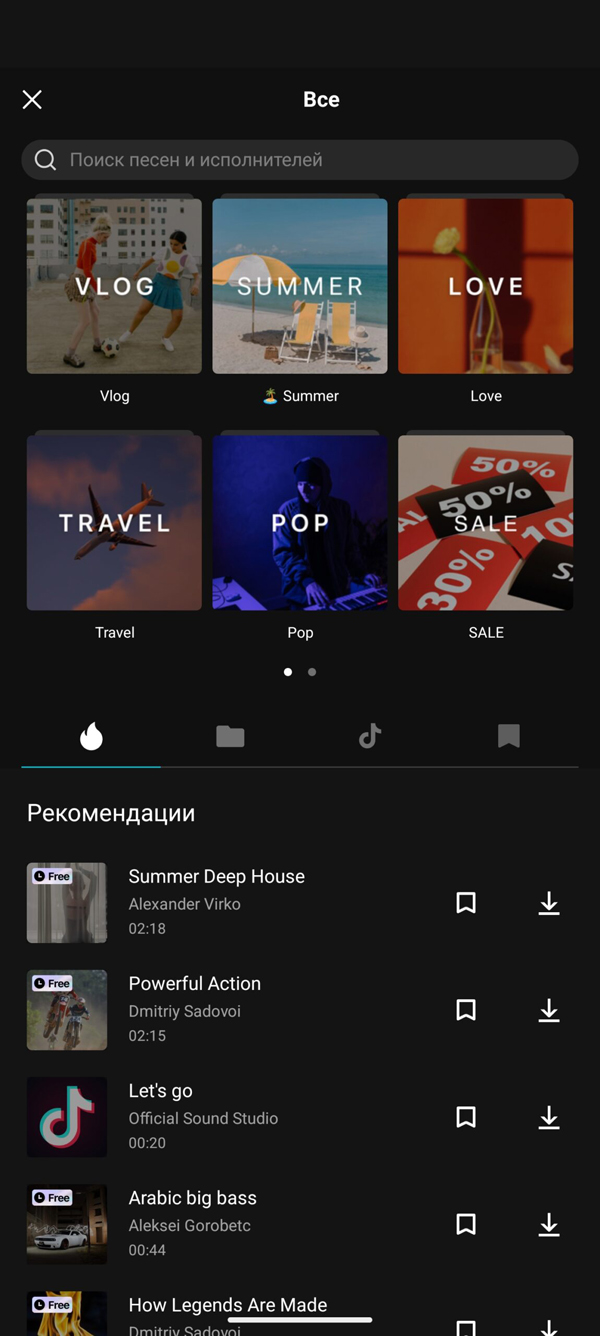Image resolution: width=600 pixels, height=1336 pixels.
Task: Bookmark the Powerful Action track
Action: (466, 1010)
